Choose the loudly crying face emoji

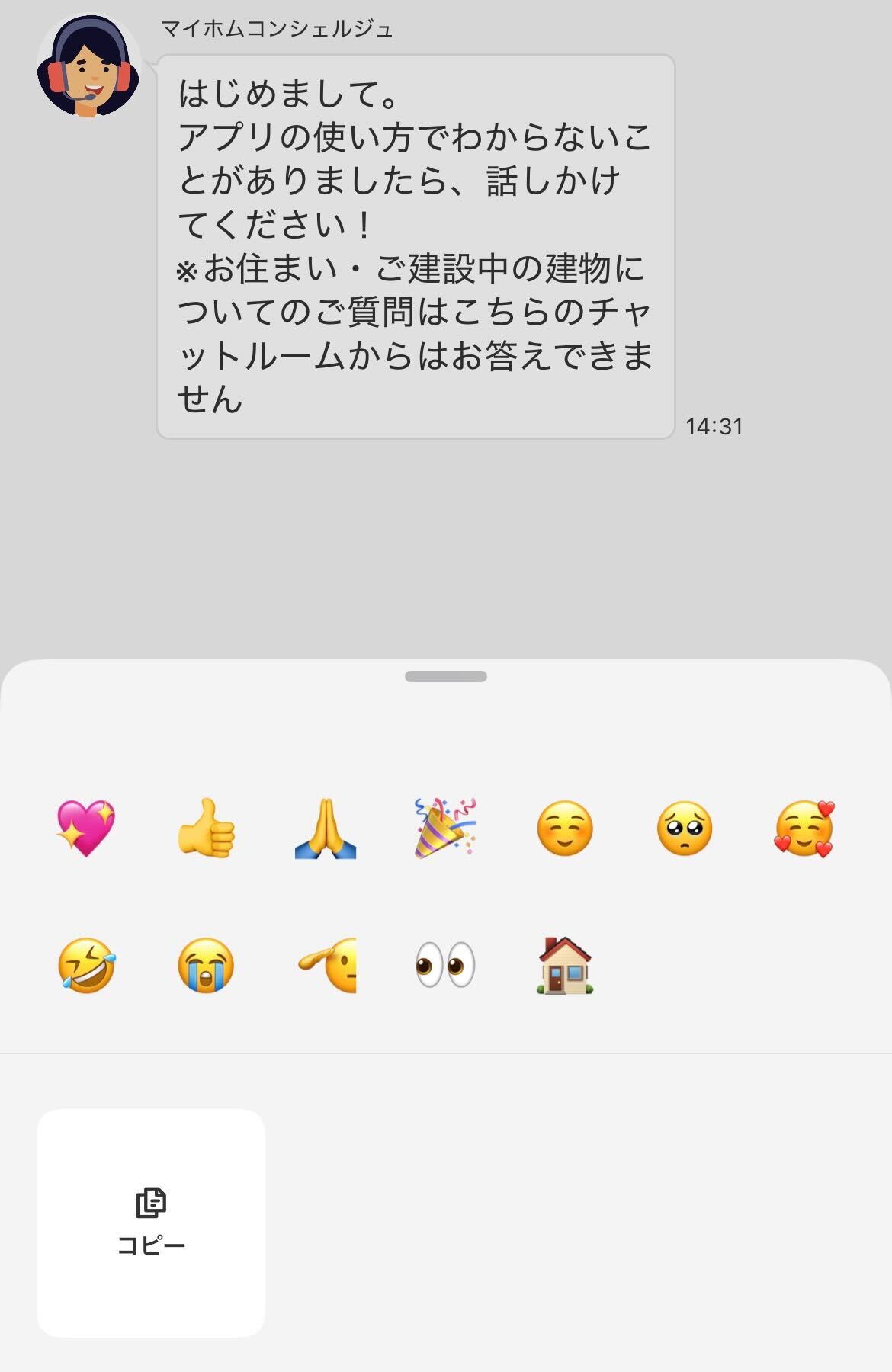pos(206,965)
